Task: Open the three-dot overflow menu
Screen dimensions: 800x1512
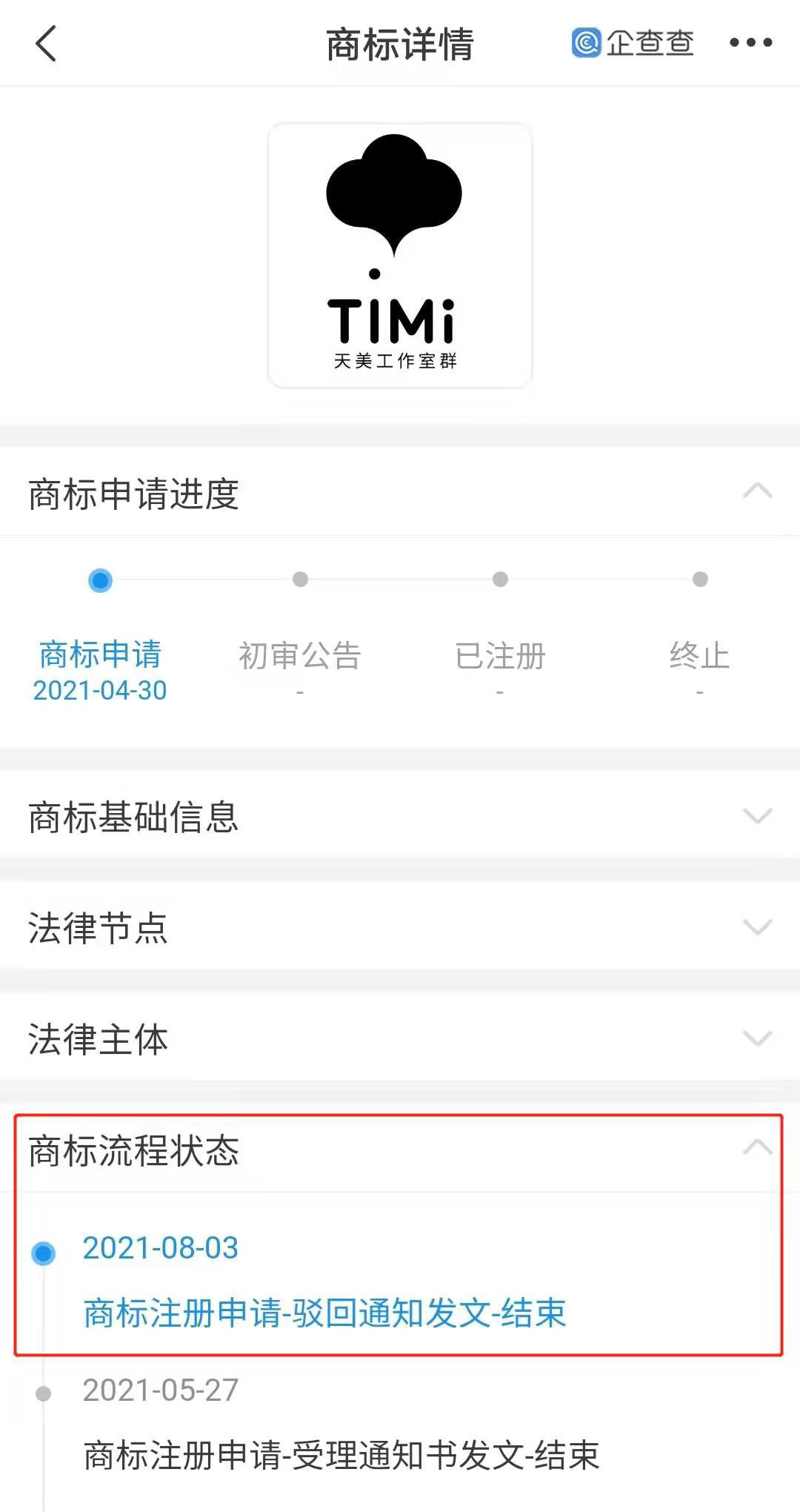Action: [x=750, y=43]
